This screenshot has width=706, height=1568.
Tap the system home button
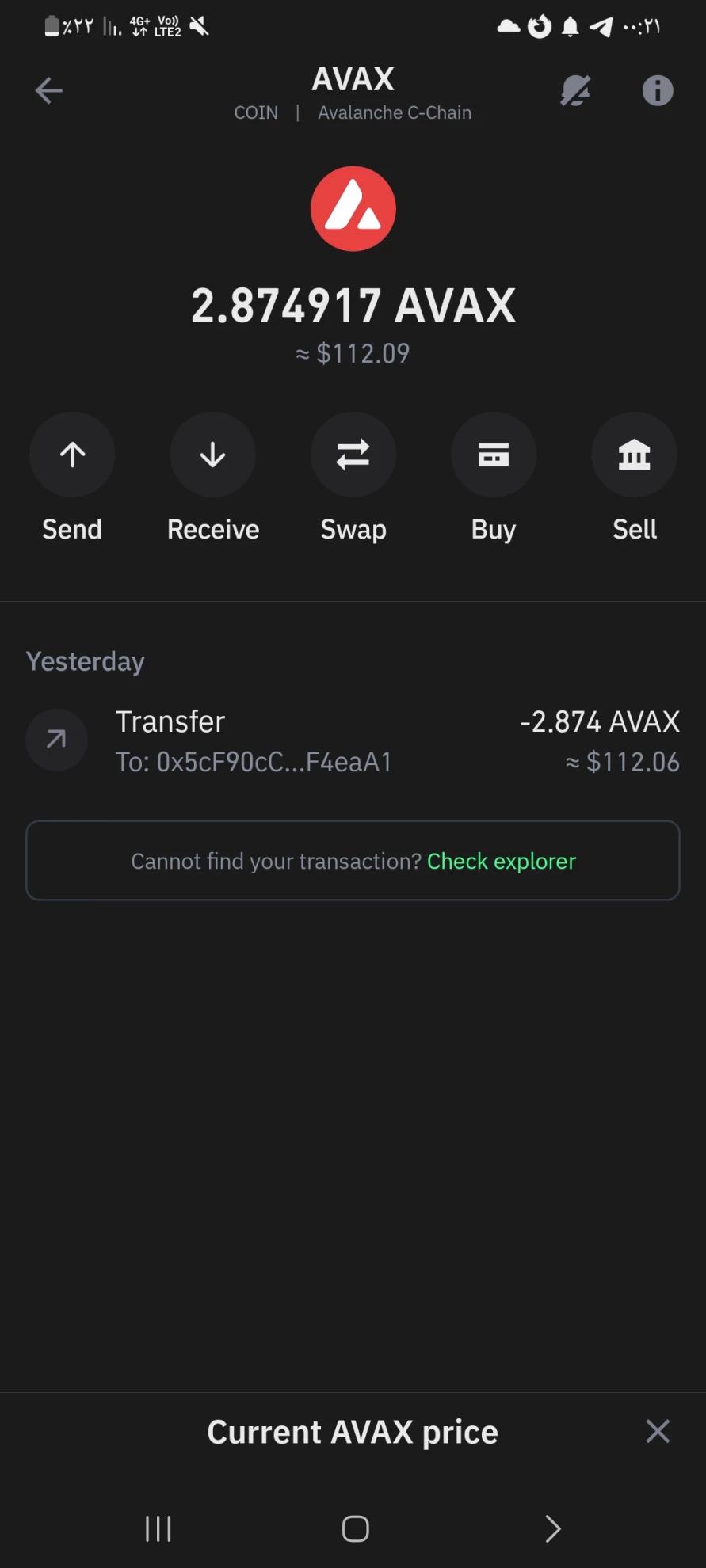click(x=355, y=1528)
